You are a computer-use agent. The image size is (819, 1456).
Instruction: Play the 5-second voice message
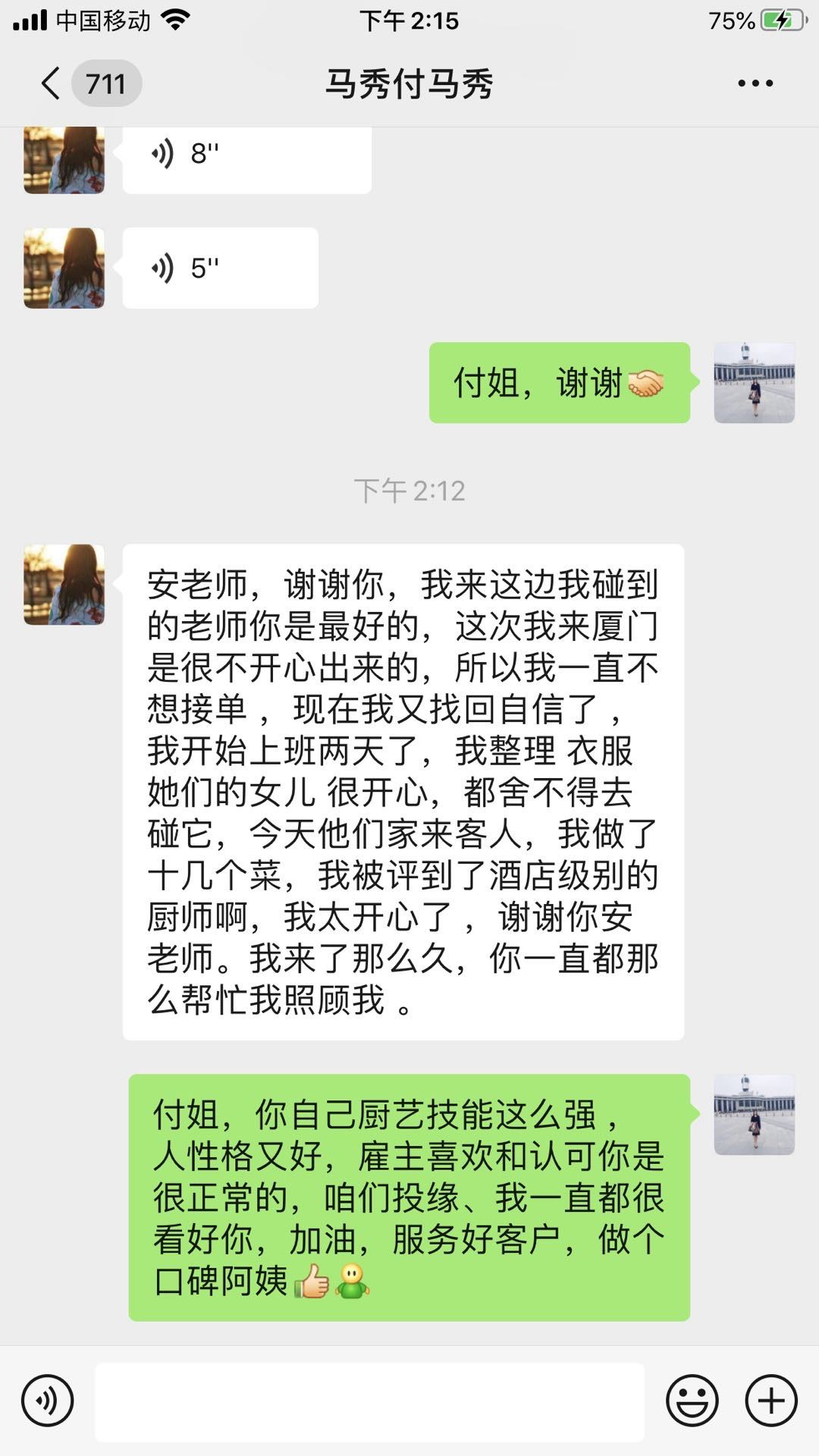pyautogui.click(x=220, y=268)
